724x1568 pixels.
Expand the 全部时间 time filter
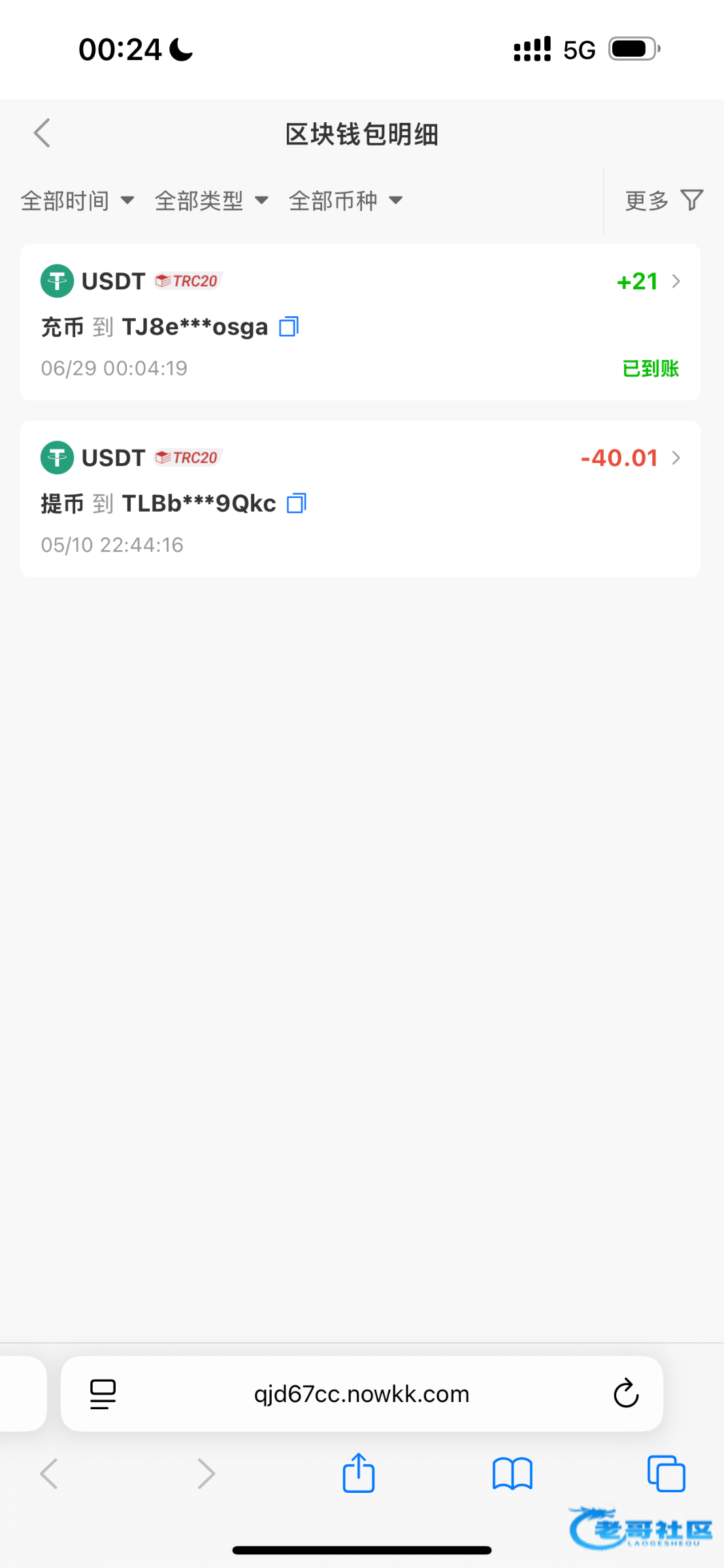pyautogui.click(x=77, y=201)
